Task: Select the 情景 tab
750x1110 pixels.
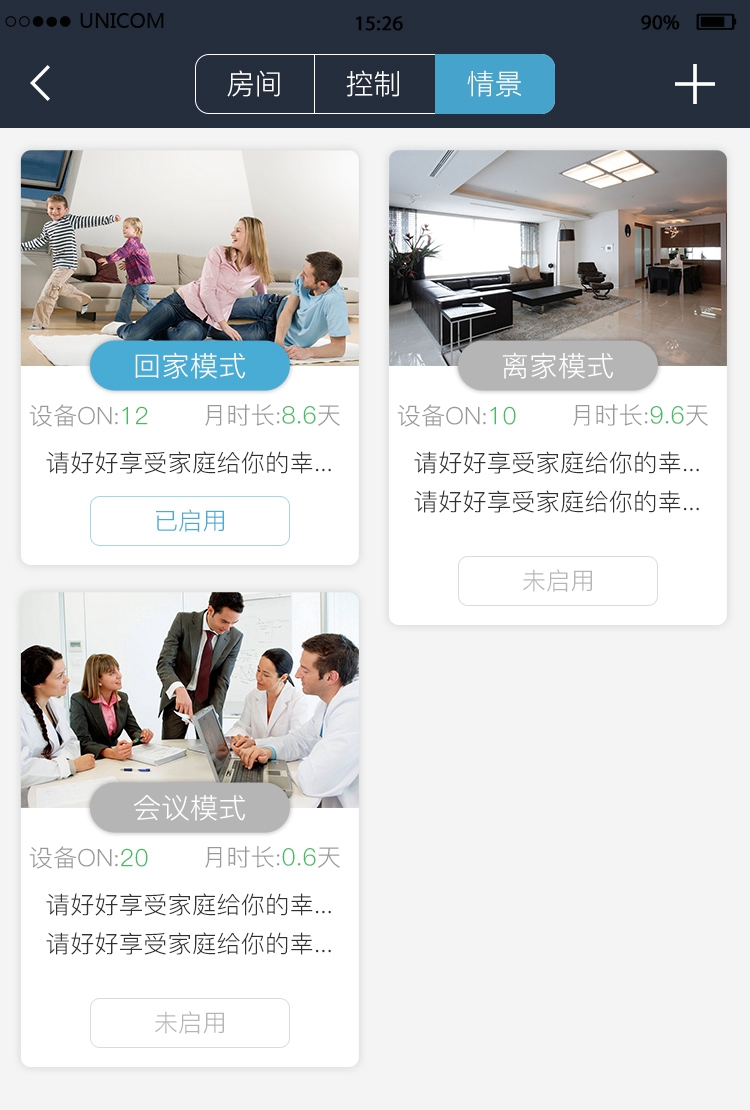Action: click(x=494, y=84)
